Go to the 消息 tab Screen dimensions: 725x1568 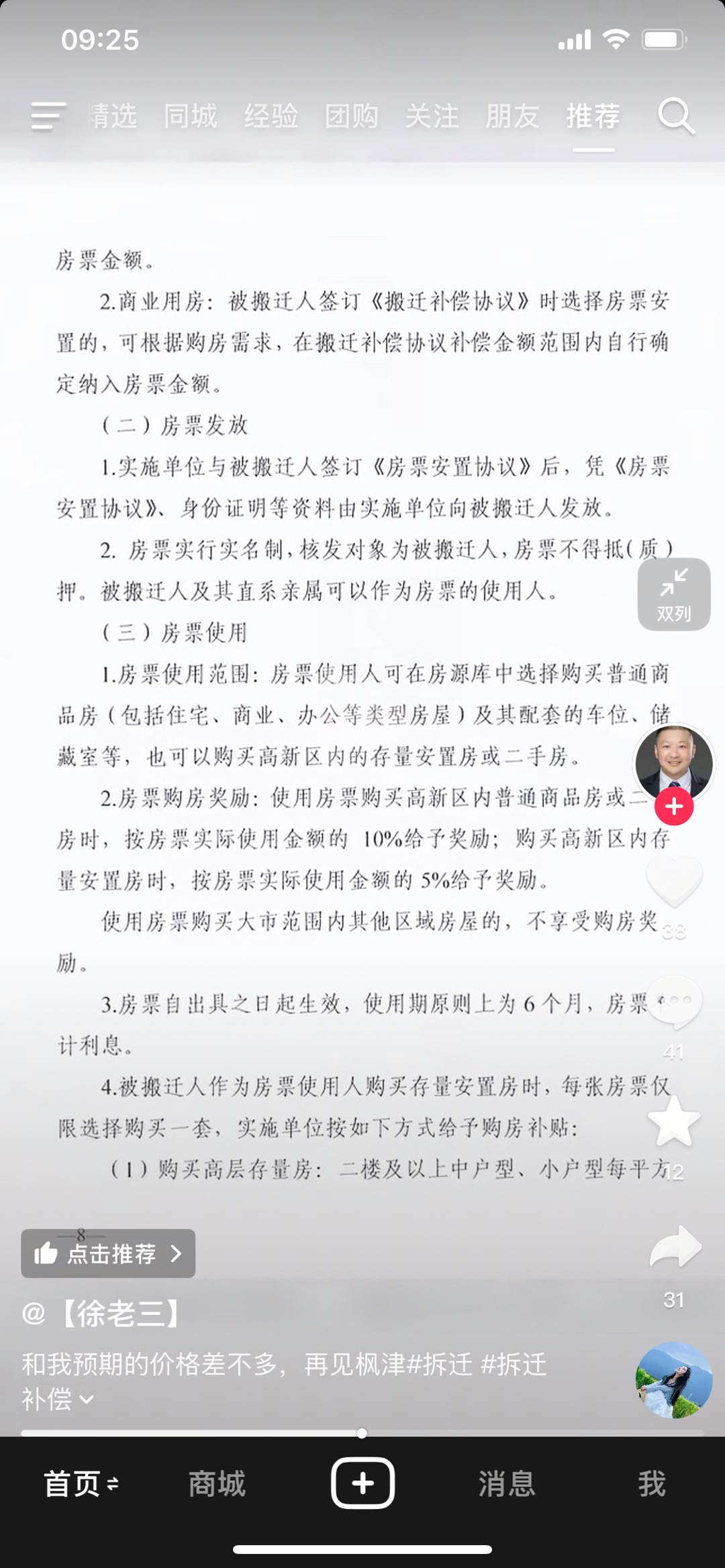(507, 1483)
